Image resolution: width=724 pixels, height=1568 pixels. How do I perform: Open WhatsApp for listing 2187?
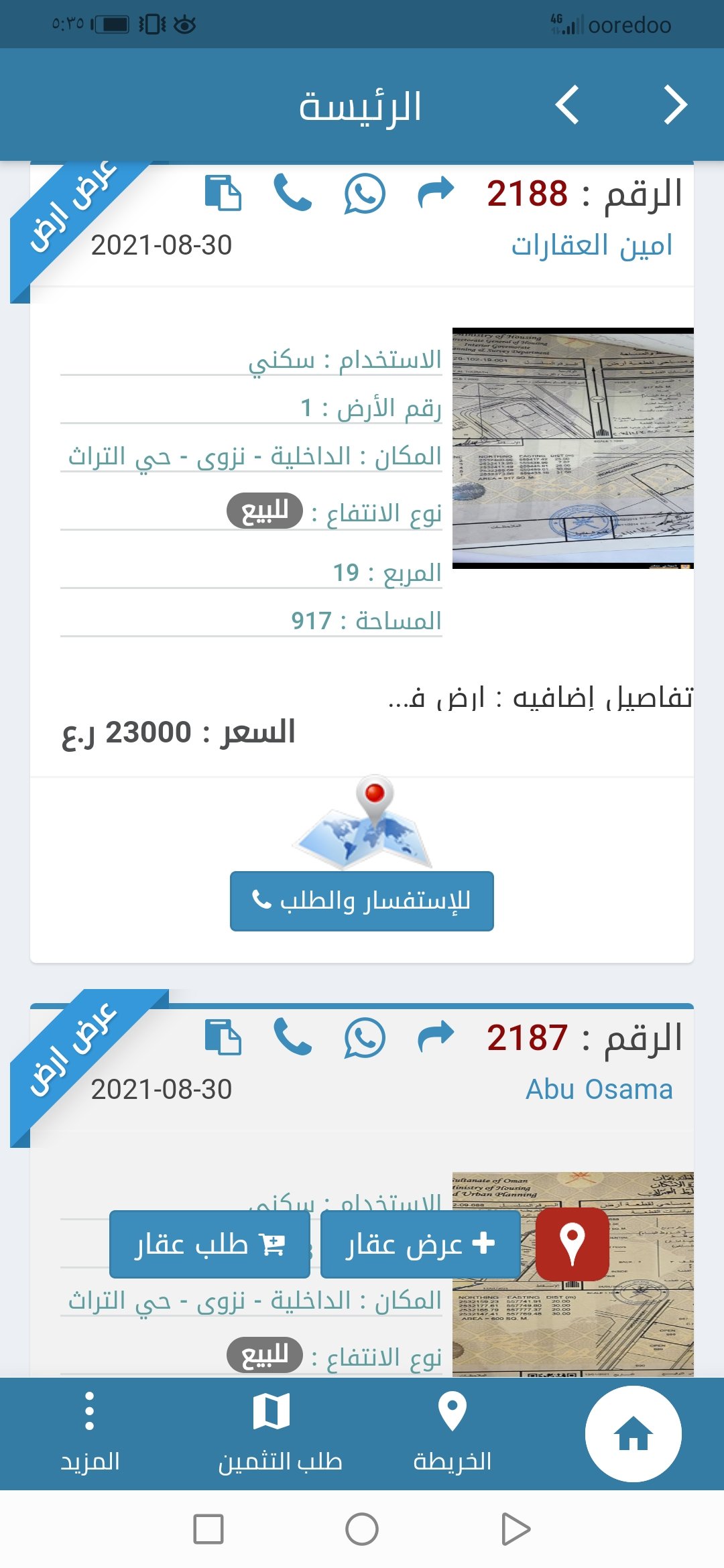[365, 1038]
